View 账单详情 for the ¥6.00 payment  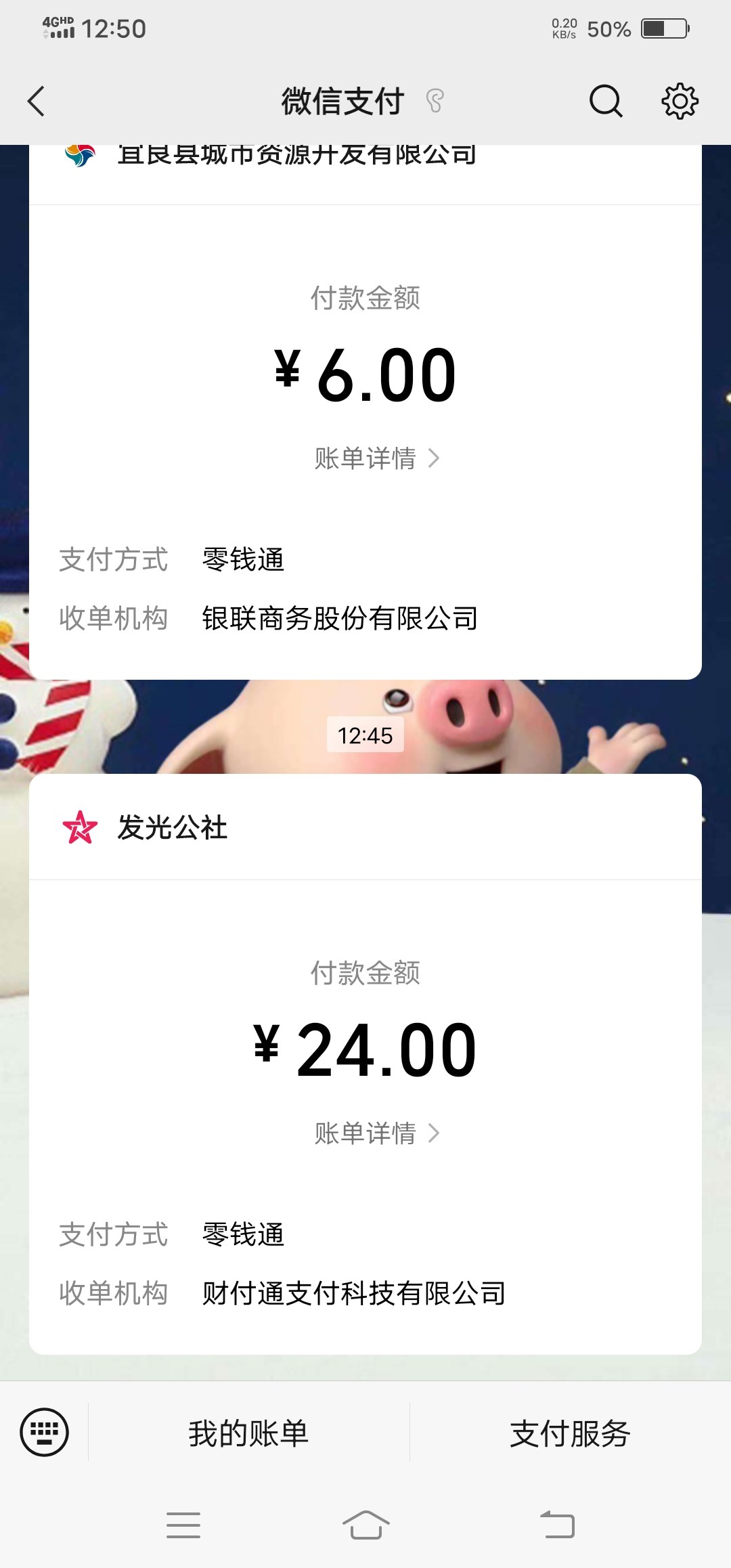point(376,458)
